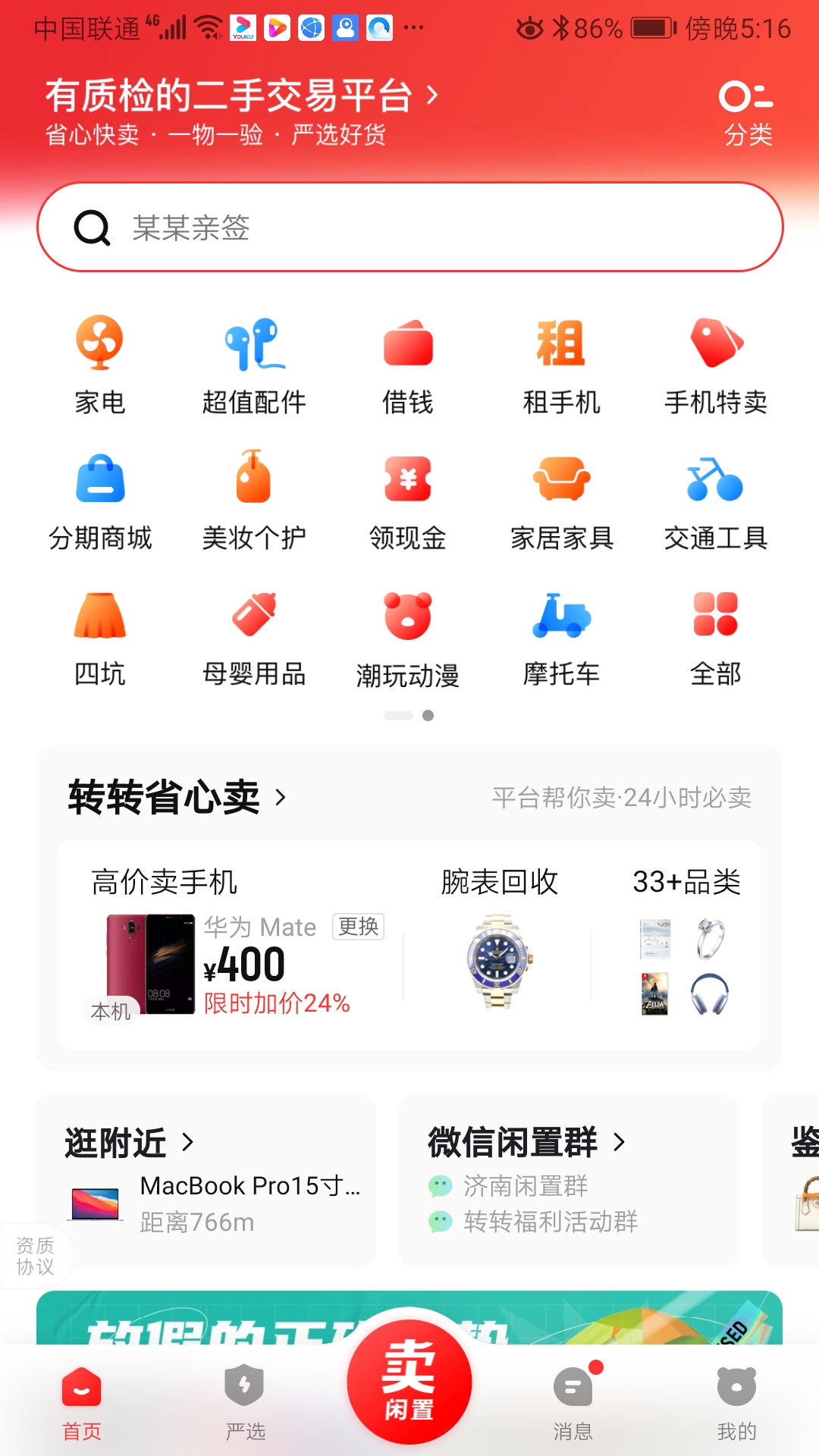Screen dimensions: 819x1456
Task: Tap the red 卖闲置 sell button icon
Action: click(409, 1382)
